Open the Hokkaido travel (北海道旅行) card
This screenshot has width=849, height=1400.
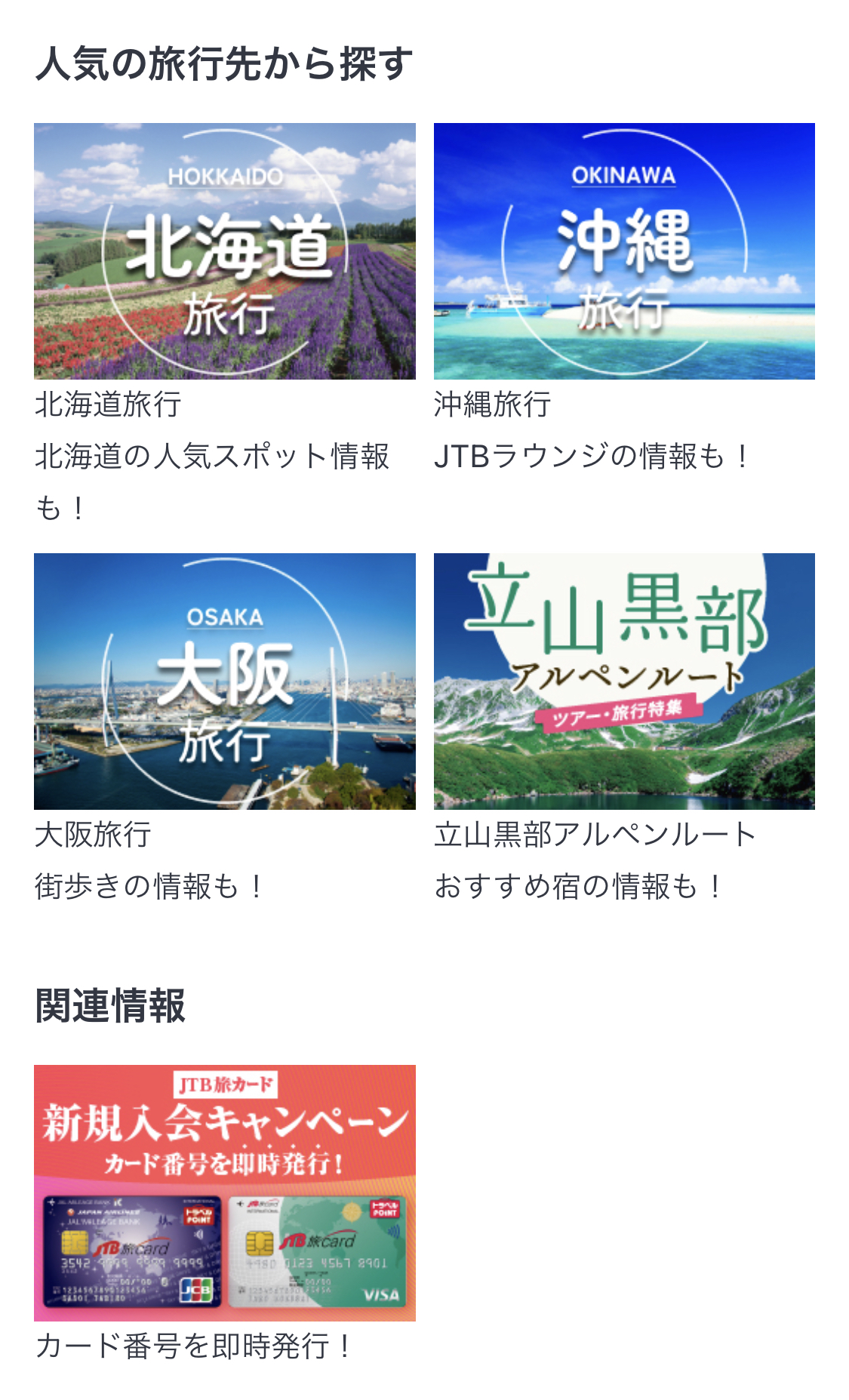click(x=224, y=251)
